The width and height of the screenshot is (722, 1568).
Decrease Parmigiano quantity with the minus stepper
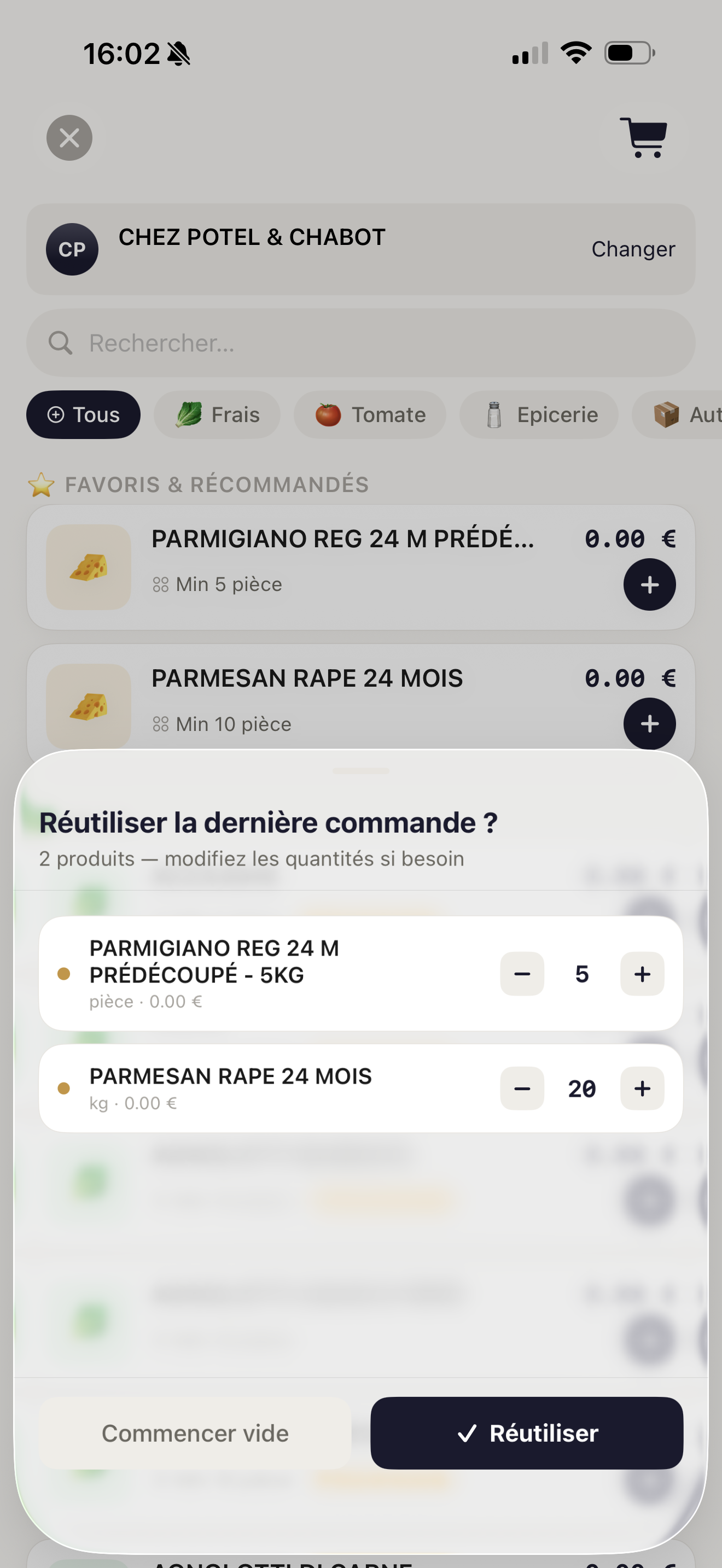522,974
